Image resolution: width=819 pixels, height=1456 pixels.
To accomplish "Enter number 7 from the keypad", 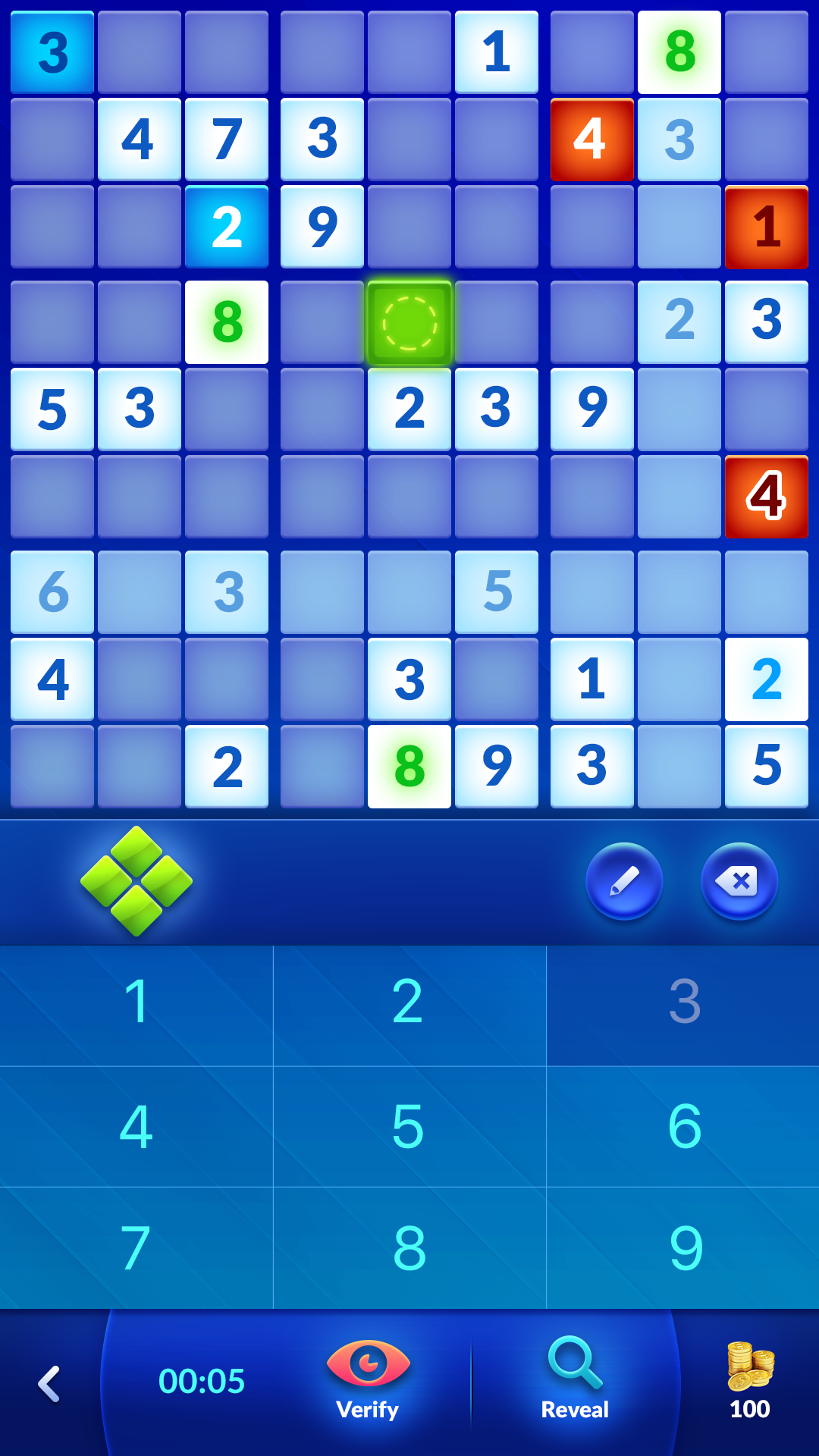I will (x=136, y=1248).
